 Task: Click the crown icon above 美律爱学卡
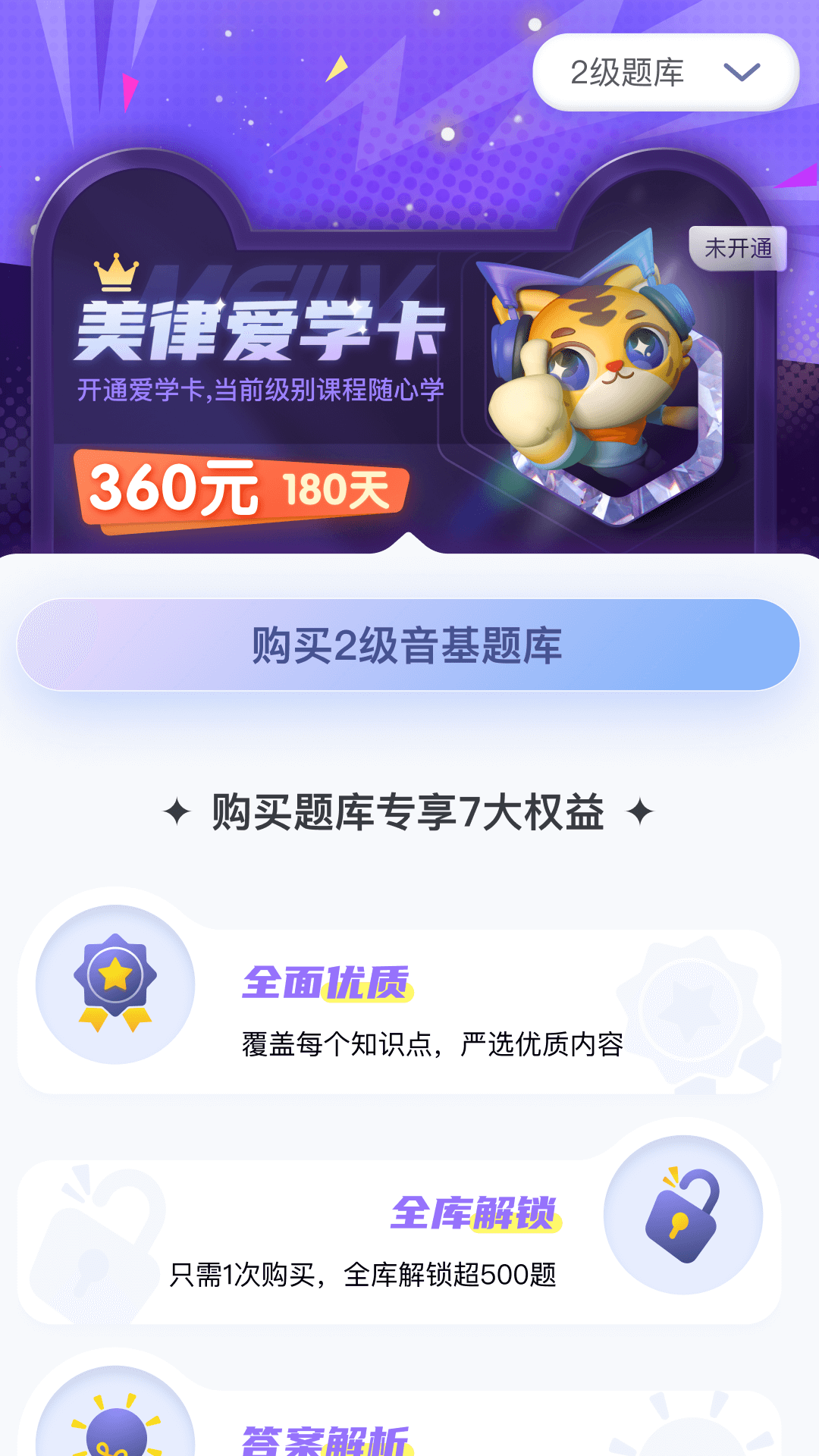click(114, 275)
